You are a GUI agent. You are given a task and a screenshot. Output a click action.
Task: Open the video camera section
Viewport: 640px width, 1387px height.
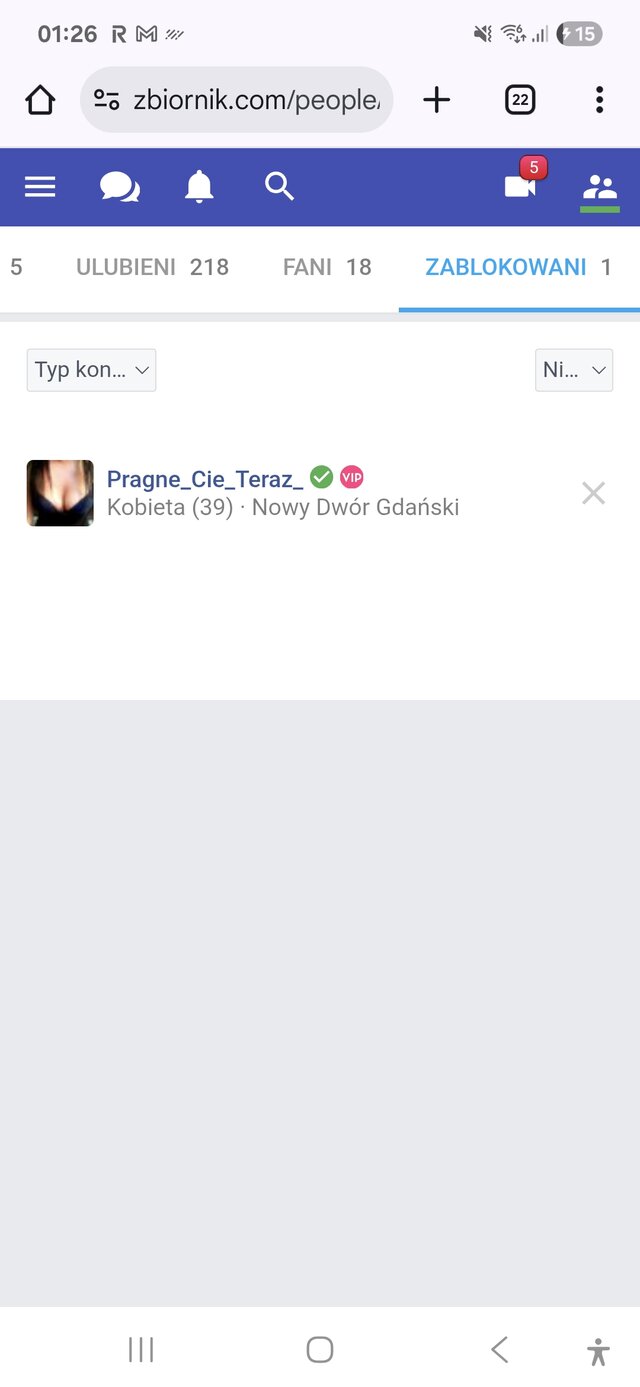point(520,187)
